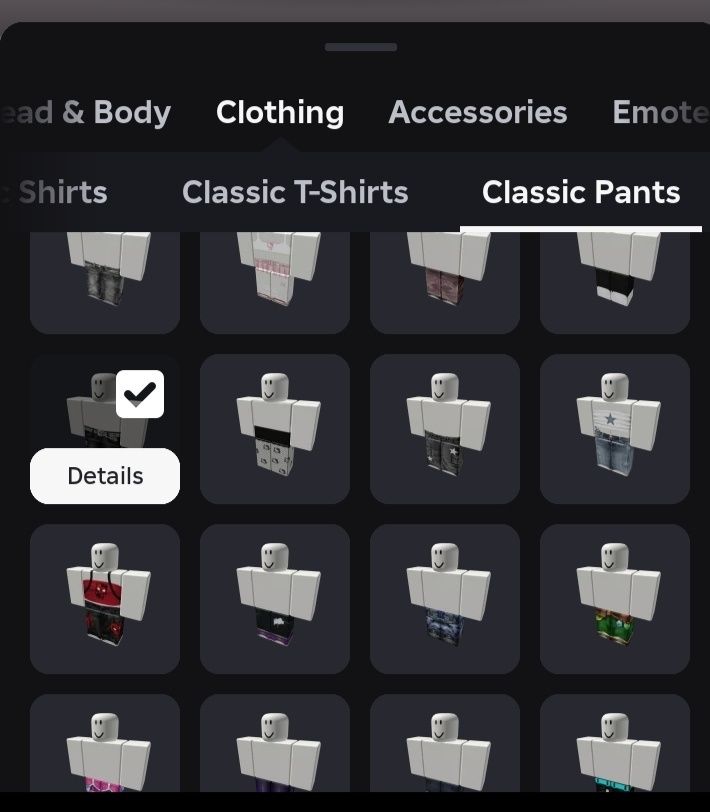710x812 pixels.
Task: Select the Classic T-Shirts sub-tab
Action: point(295,191)
